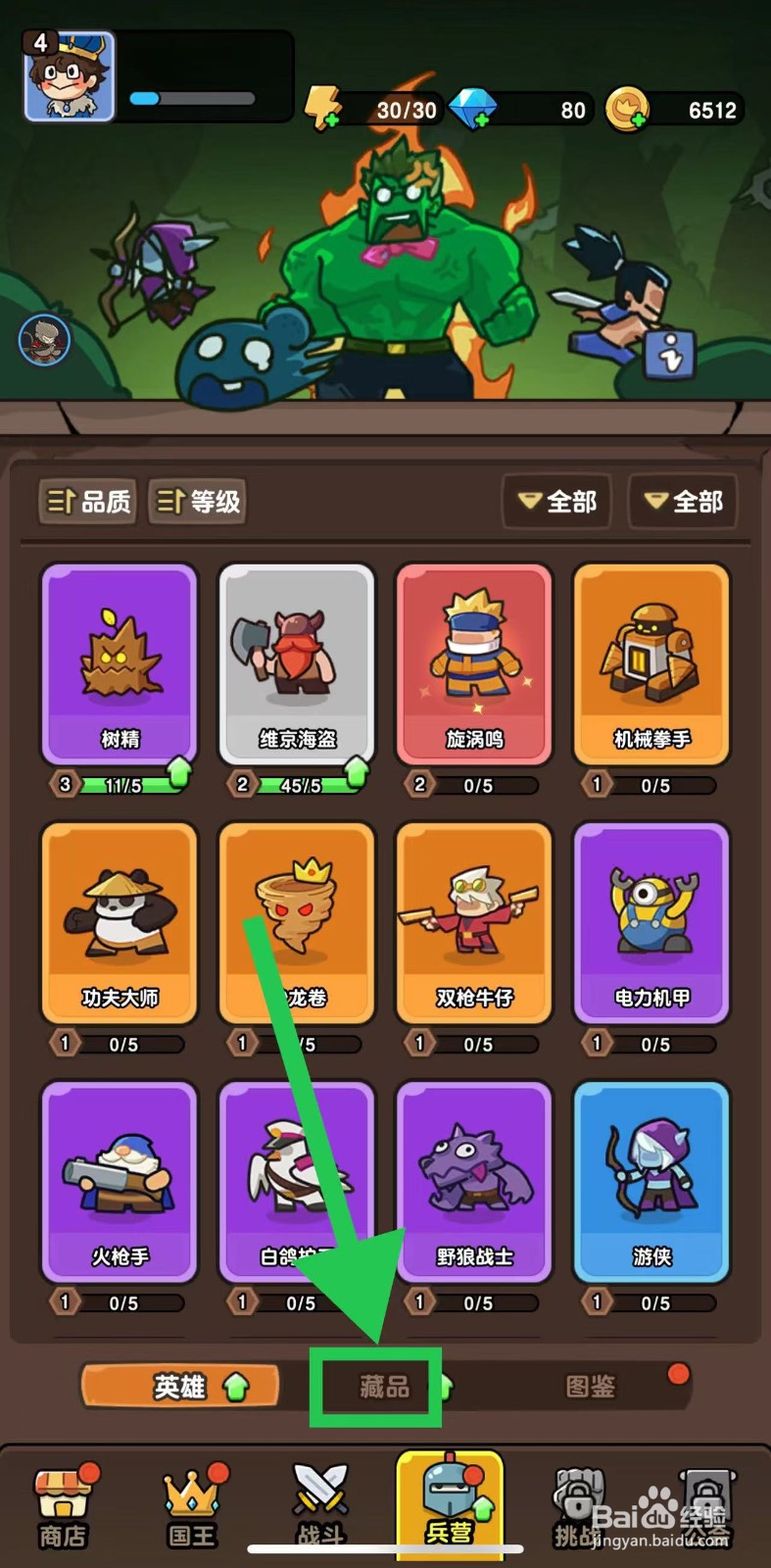
Task: Open the 电力机甲 hero card
Action: [651, 921]
